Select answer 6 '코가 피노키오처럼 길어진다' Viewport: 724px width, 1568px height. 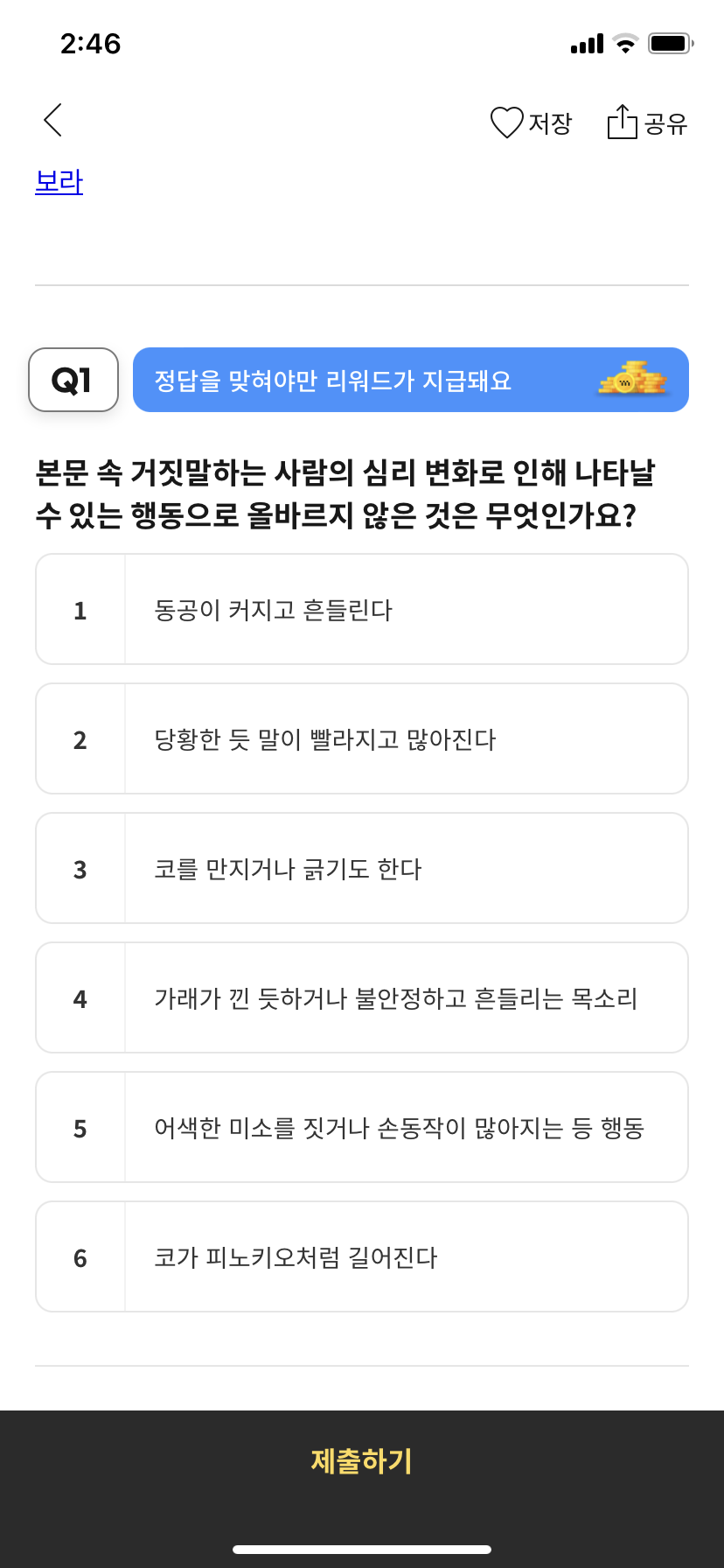[362, 1256]
